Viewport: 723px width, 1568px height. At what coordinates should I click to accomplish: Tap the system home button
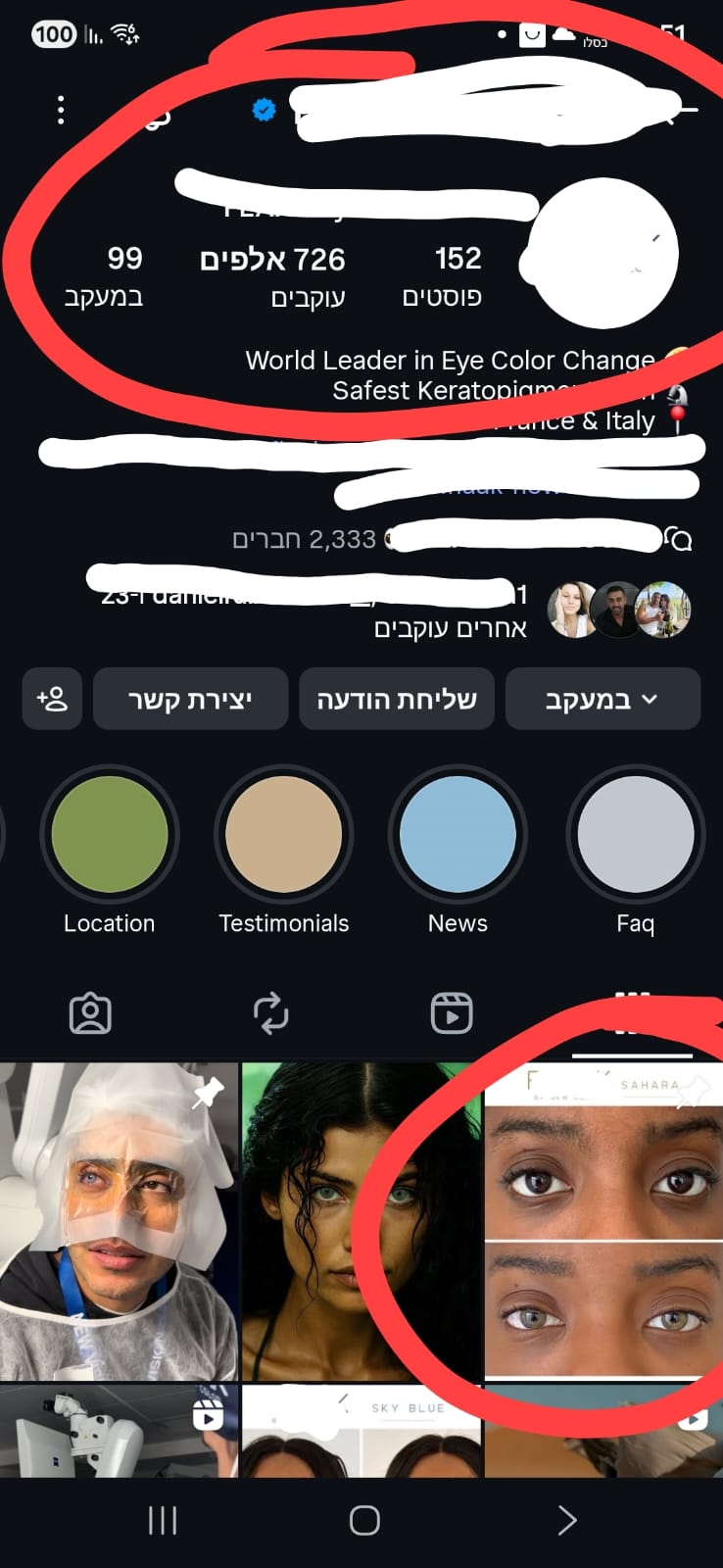363,1520
